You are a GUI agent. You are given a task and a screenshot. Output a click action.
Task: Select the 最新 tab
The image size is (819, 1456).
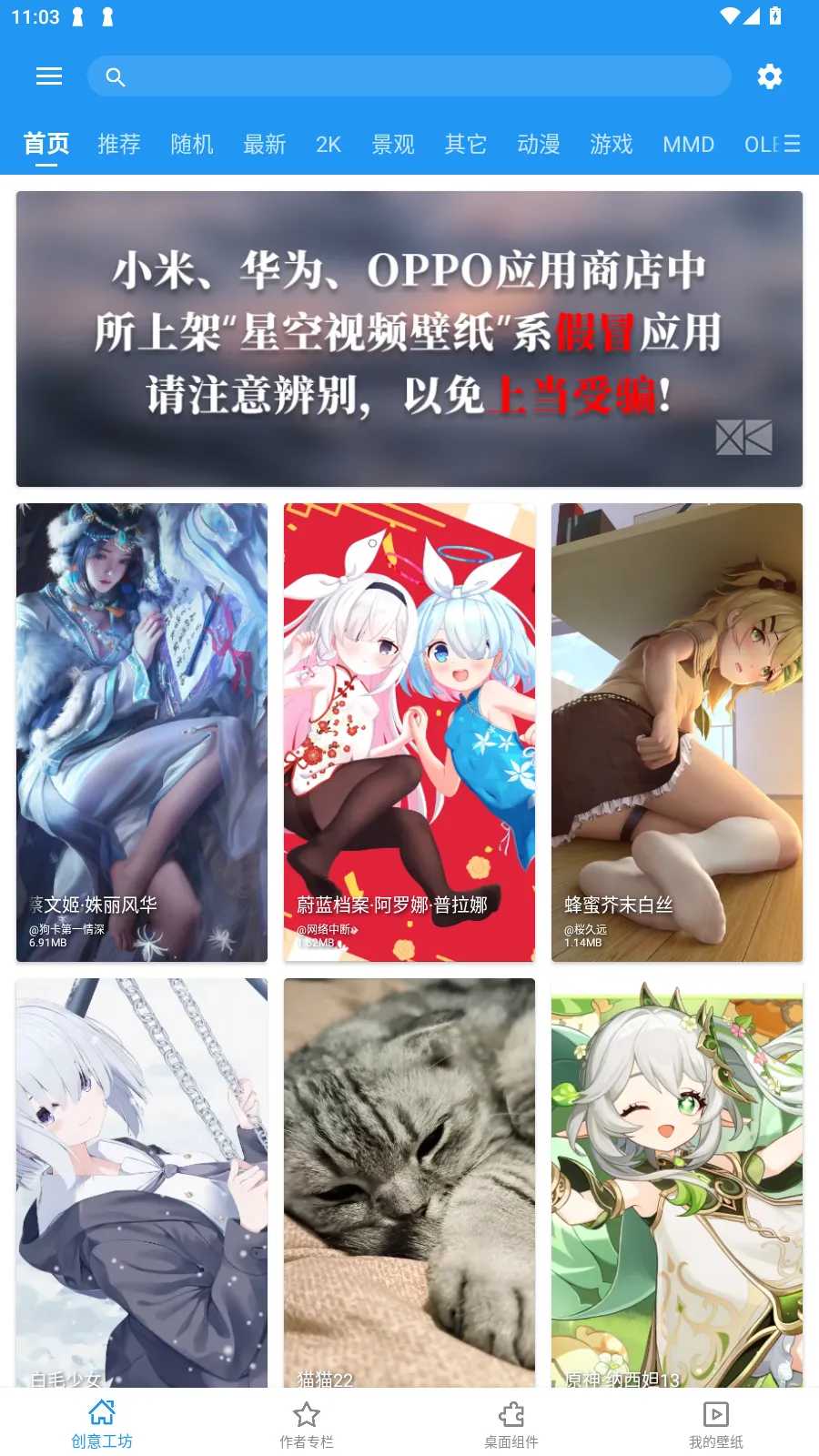coord(265,144)
